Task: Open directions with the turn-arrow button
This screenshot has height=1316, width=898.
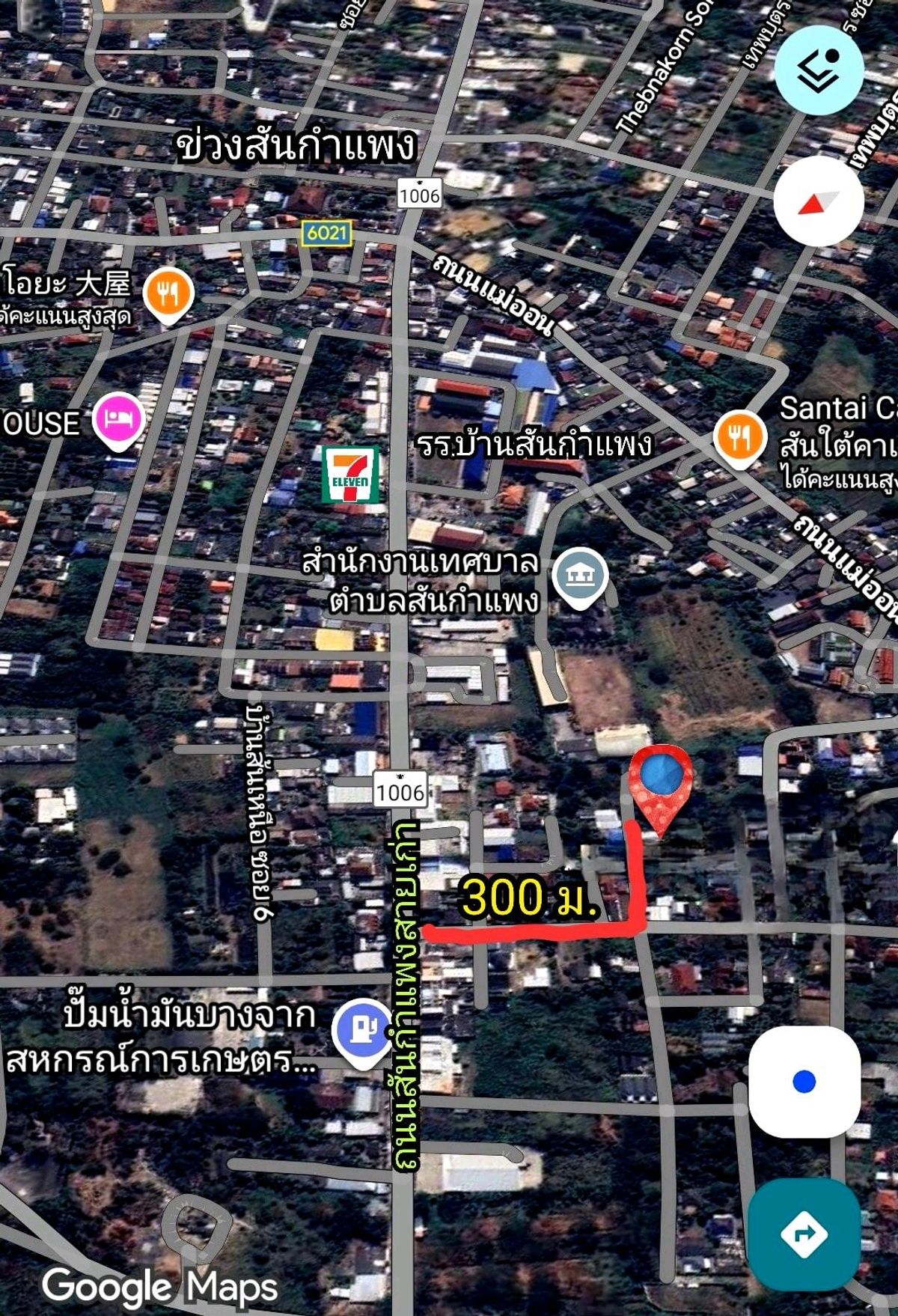Action: click(x=804, y=1234)
